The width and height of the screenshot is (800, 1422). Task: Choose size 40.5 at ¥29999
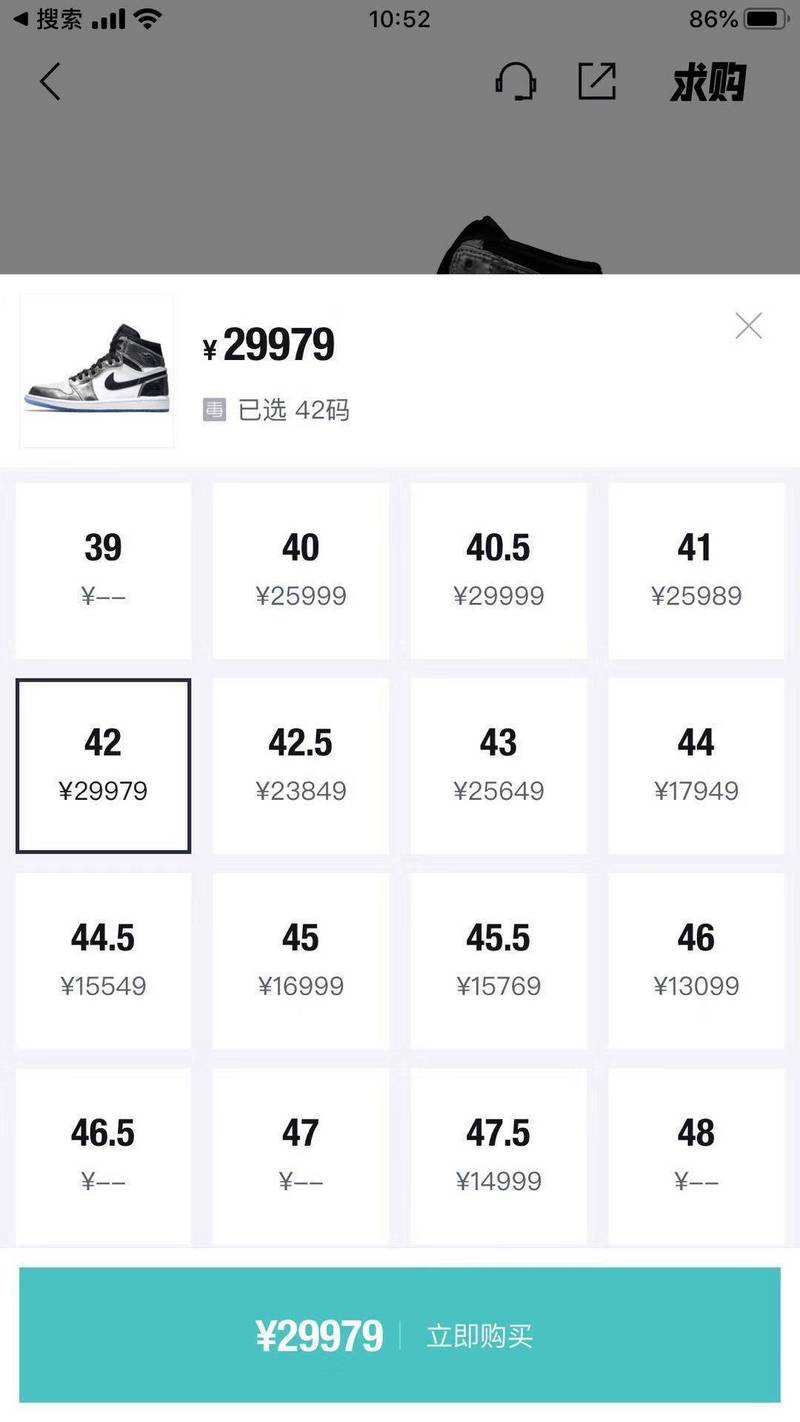(499, 571)
